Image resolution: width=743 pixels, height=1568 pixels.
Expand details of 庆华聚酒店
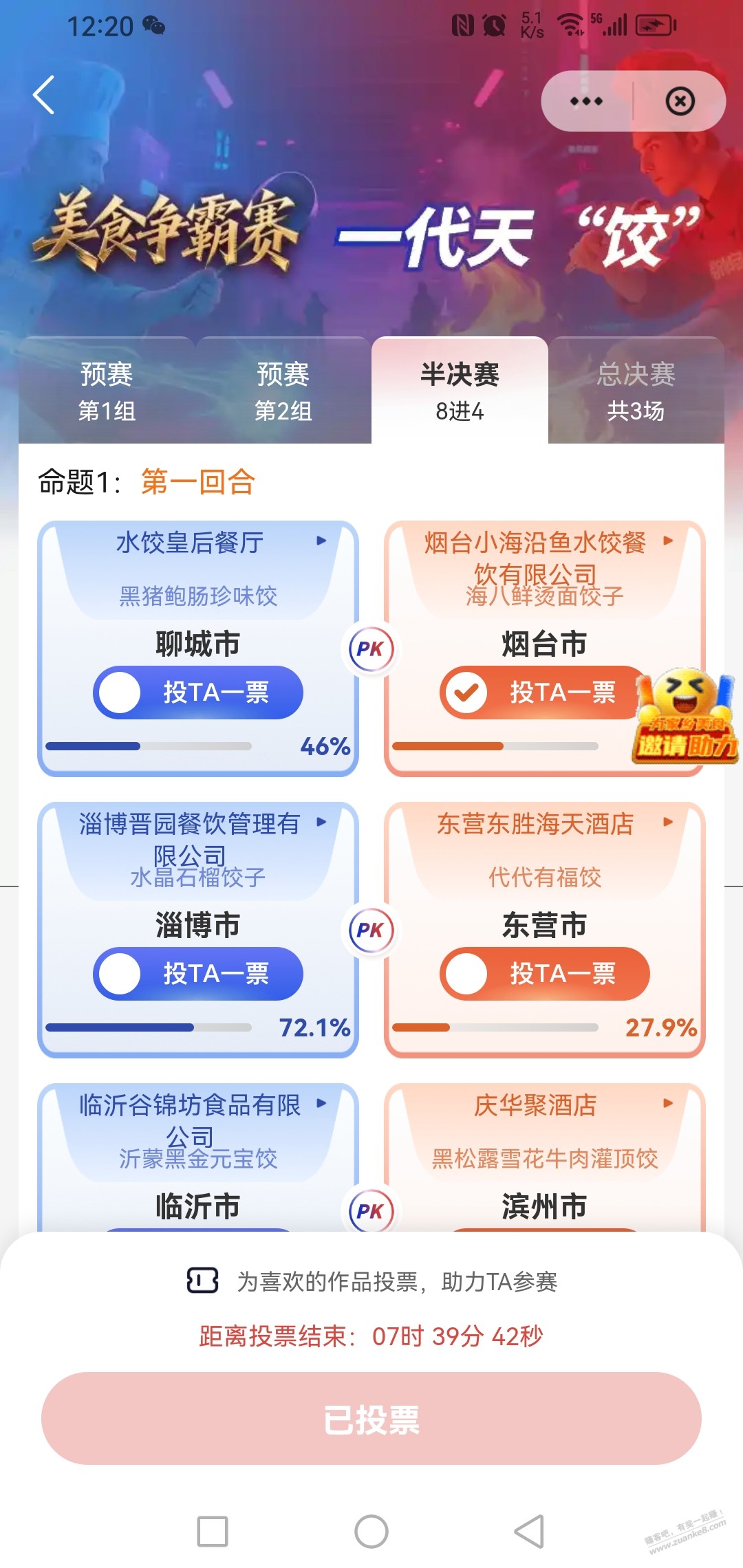click(668, 1104)
